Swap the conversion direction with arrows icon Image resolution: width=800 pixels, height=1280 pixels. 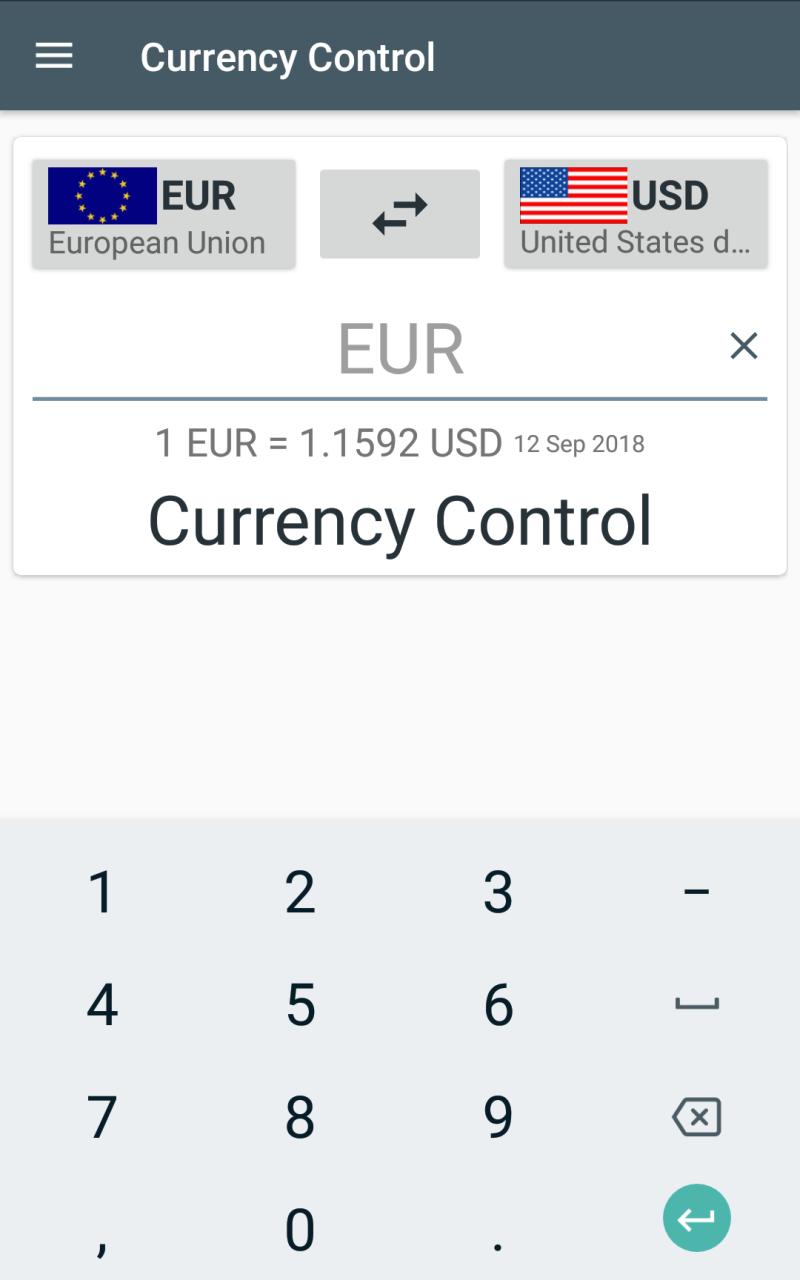[x=399, y=212]
